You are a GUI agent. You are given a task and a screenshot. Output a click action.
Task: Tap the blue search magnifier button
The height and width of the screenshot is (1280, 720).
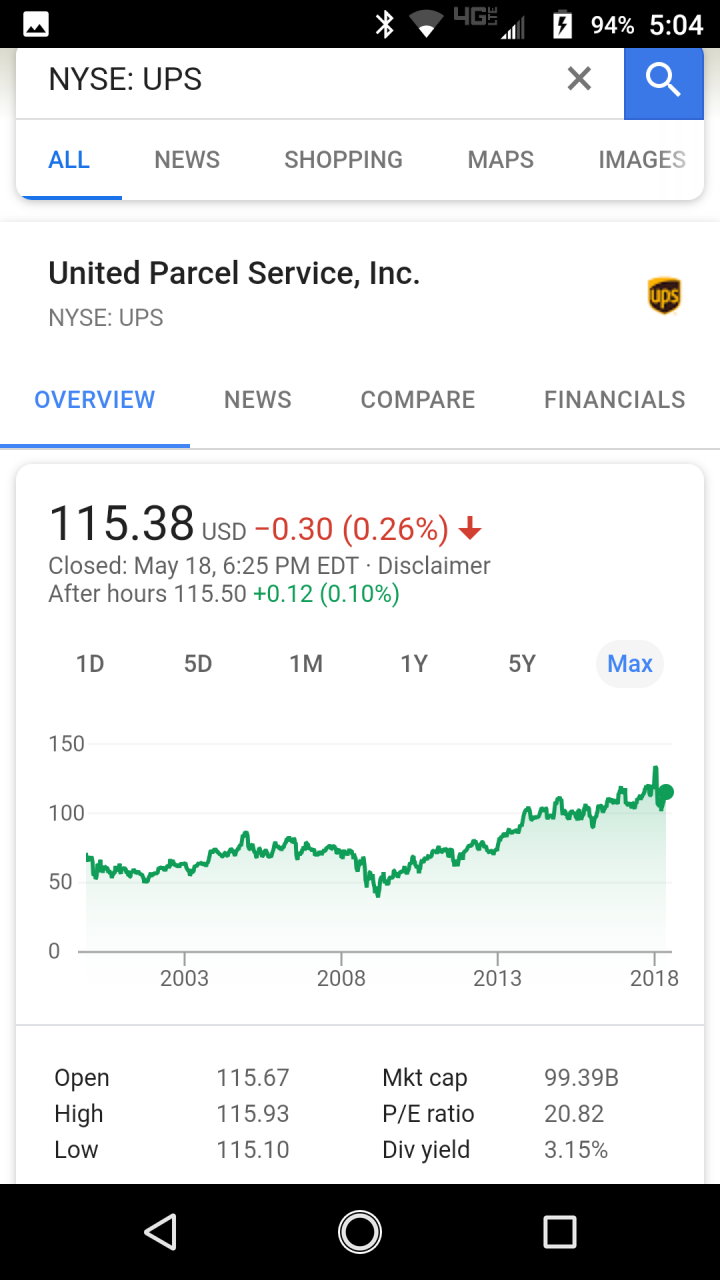[664, 79]
